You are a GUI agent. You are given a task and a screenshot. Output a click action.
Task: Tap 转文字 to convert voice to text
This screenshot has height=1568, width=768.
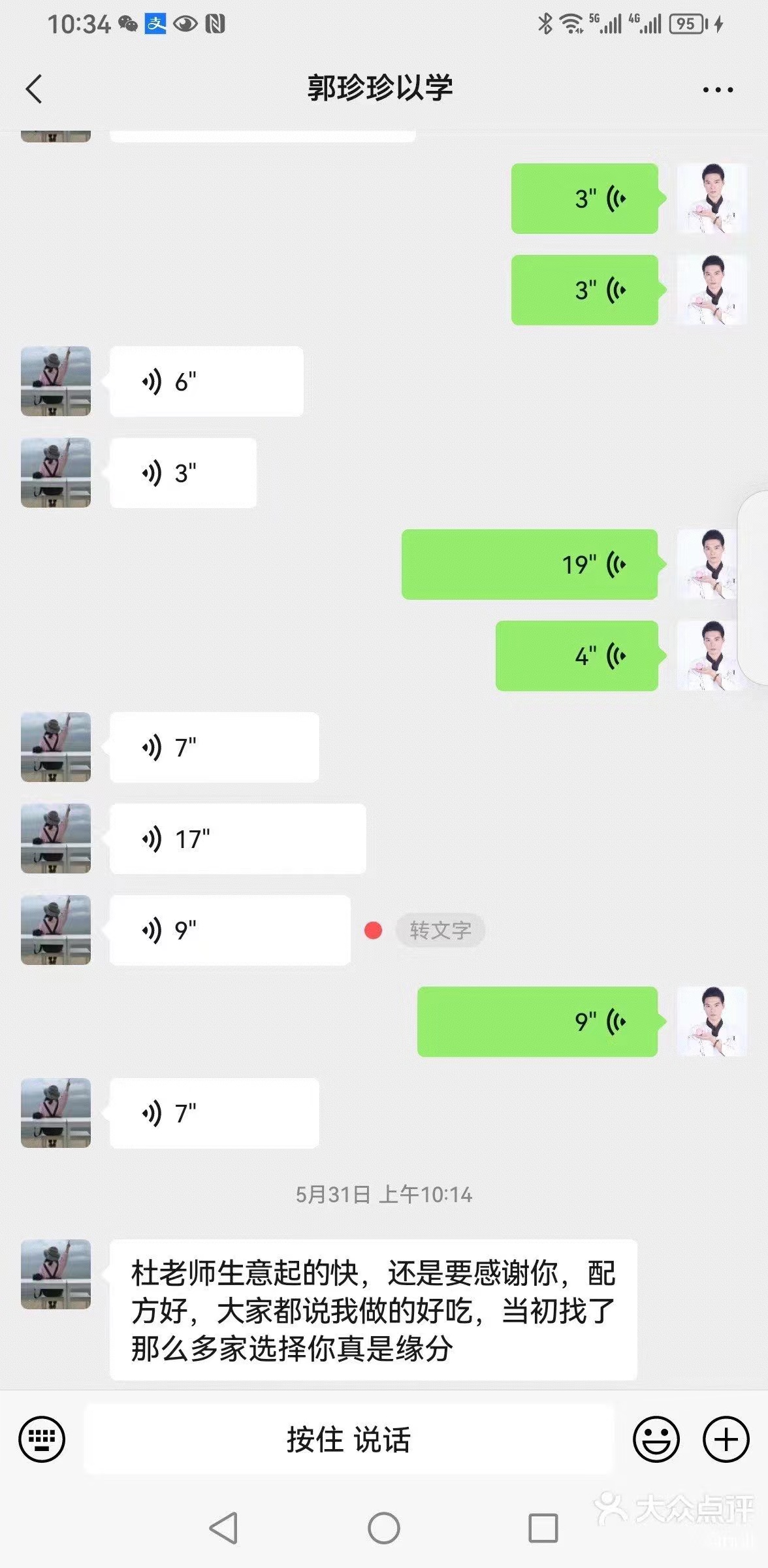click(x=440, y=930)
